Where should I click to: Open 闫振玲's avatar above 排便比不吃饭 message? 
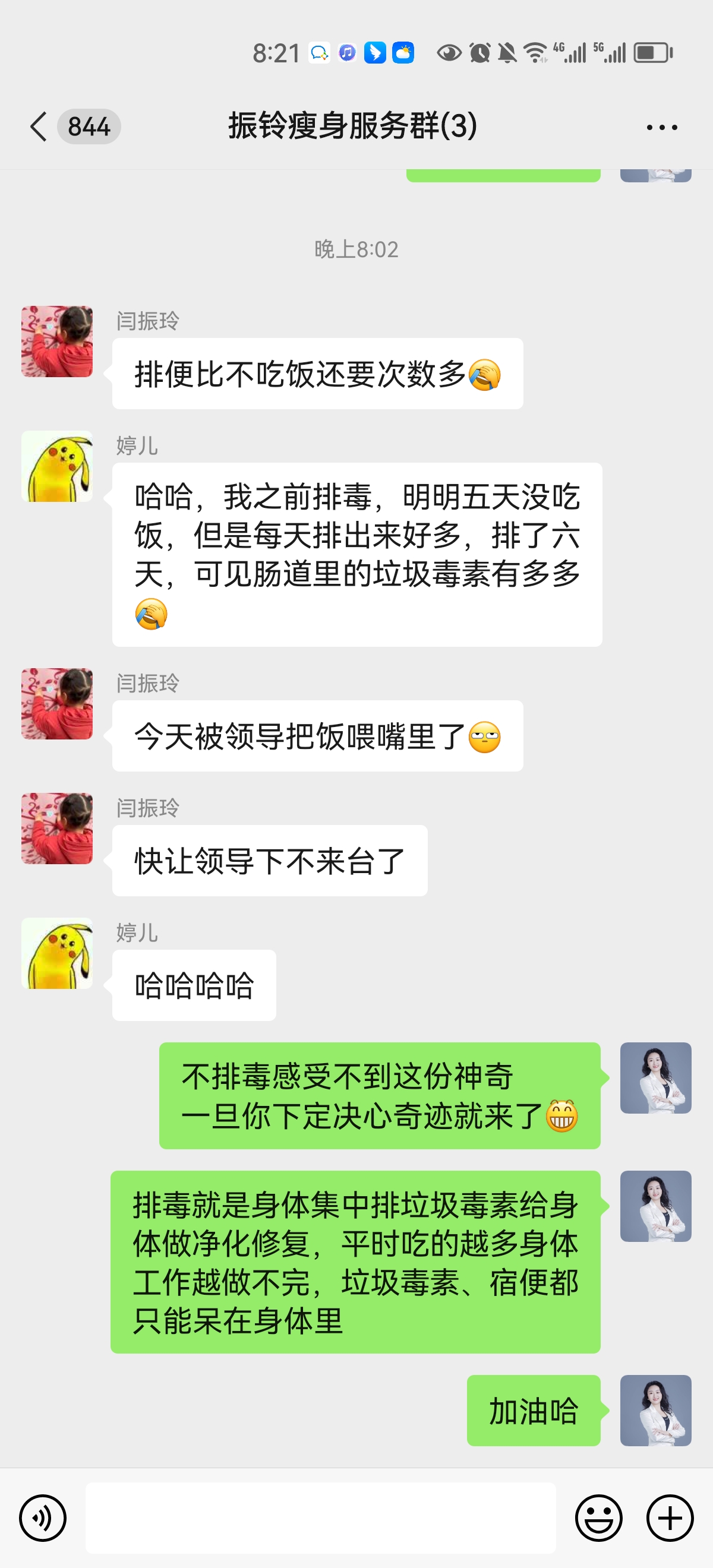click(57, 342)
